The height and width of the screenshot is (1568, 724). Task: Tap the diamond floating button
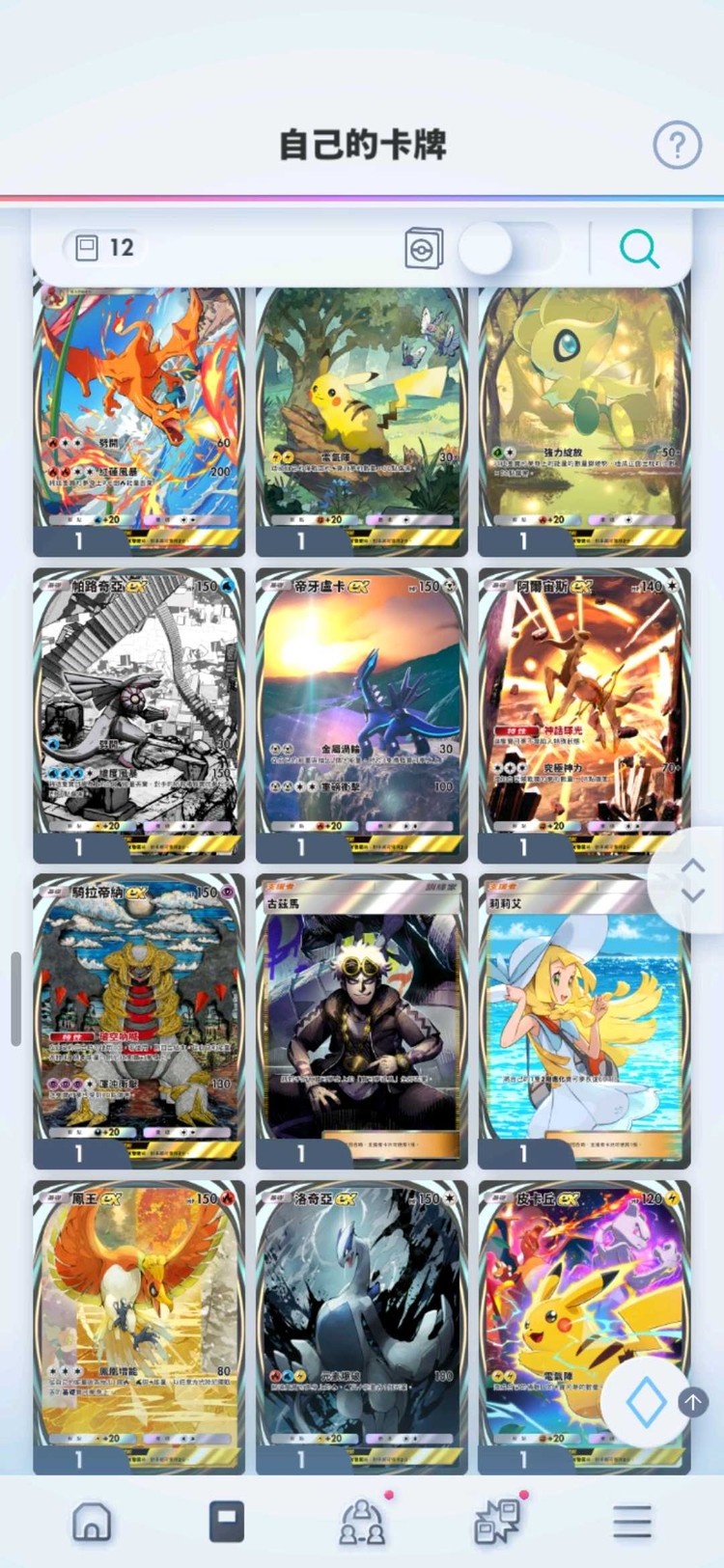645,1401
